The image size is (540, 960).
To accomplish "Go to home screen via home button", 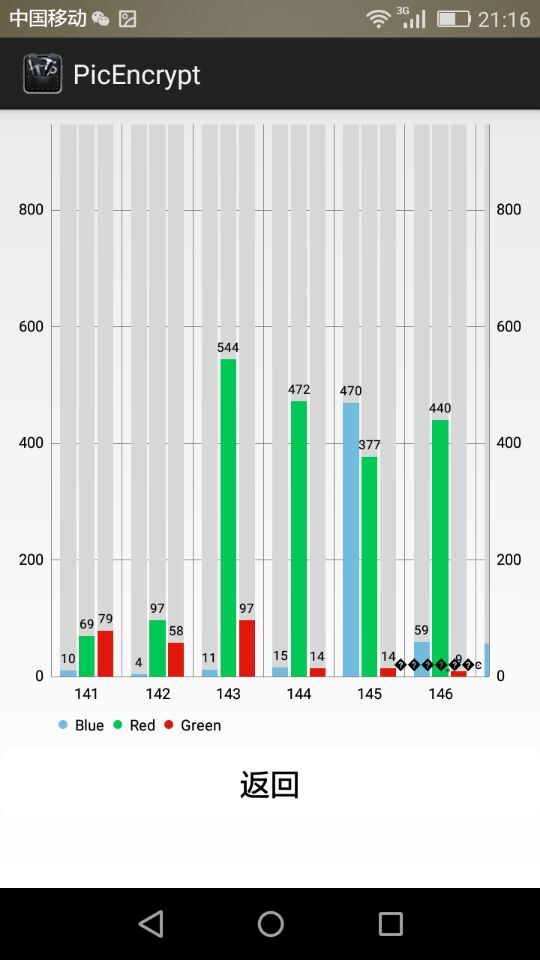I will 270,924.
